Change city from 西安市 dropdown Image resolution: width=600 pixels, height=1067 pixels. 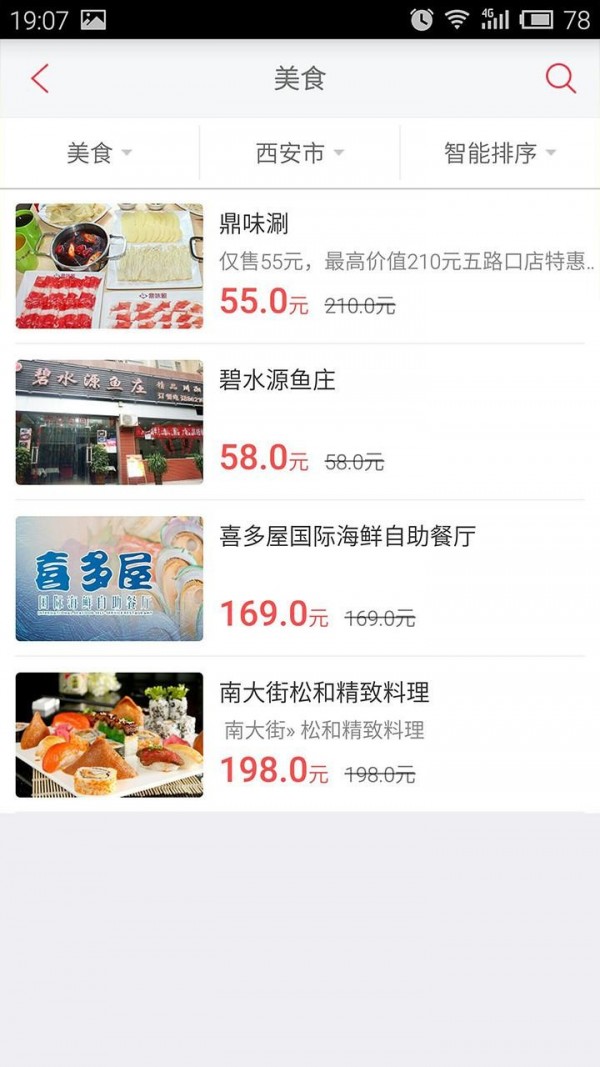pos(299,153)
